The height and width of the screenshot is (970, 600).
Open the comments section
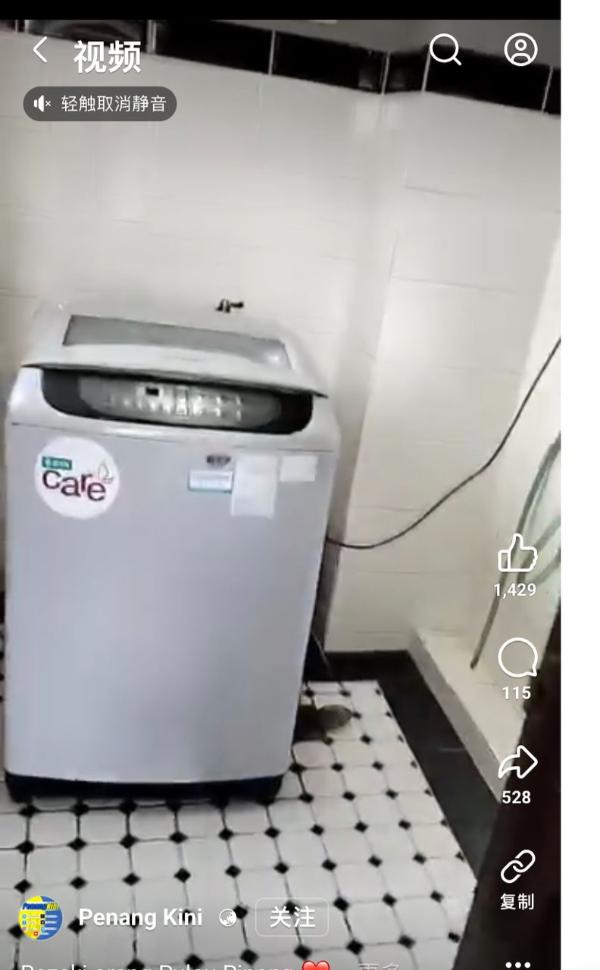[x=516, y=660]
